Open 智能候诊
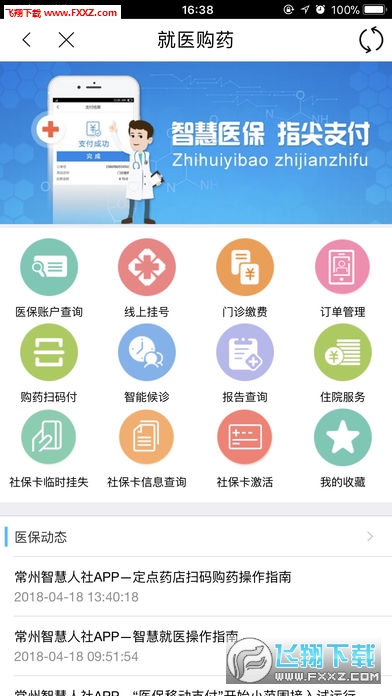Image resolution: width=392 pixels, height=696 pixels. pos(147,364)
